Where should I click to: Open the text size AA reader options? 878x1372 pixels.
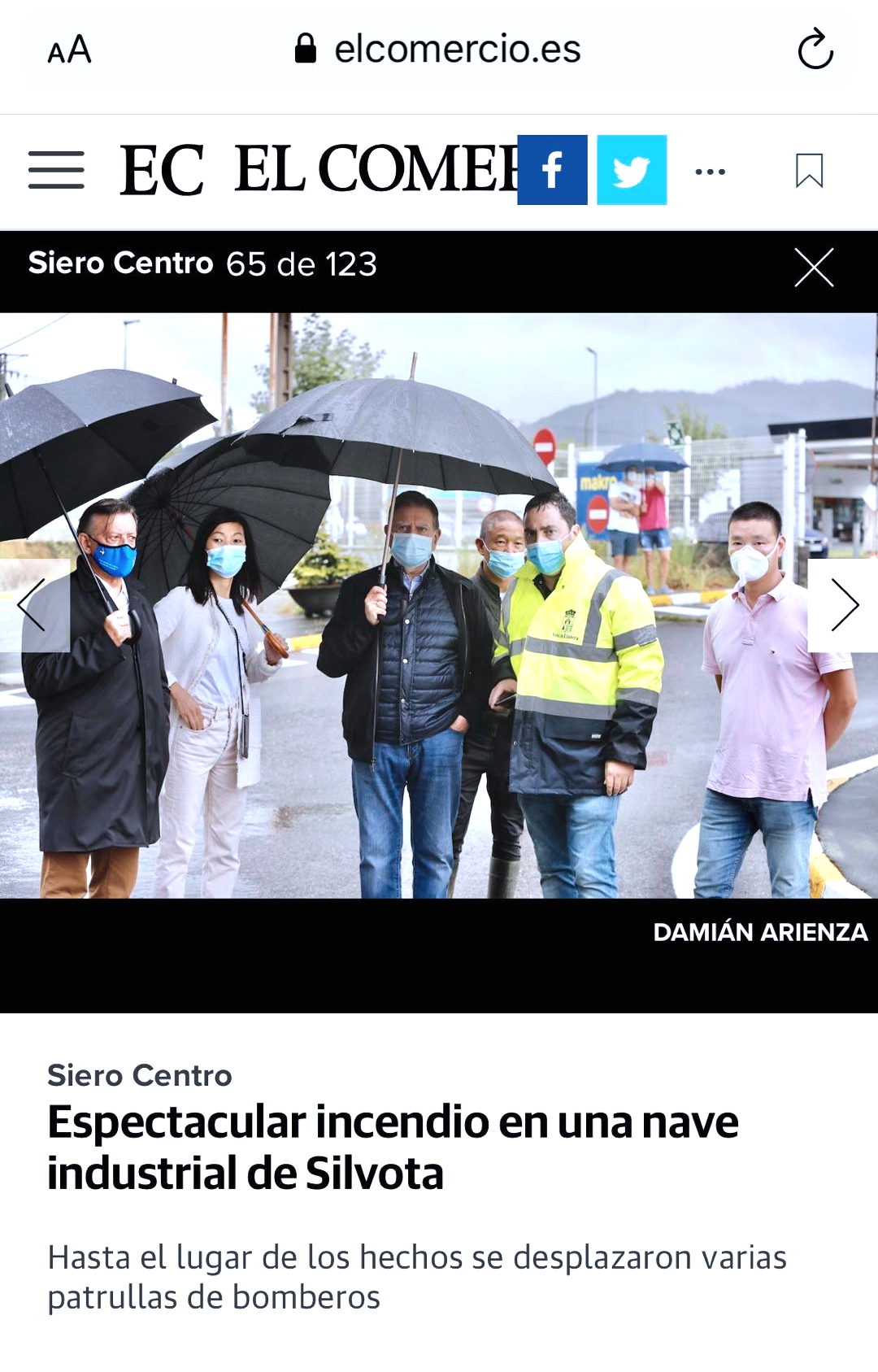pos(69,50)
